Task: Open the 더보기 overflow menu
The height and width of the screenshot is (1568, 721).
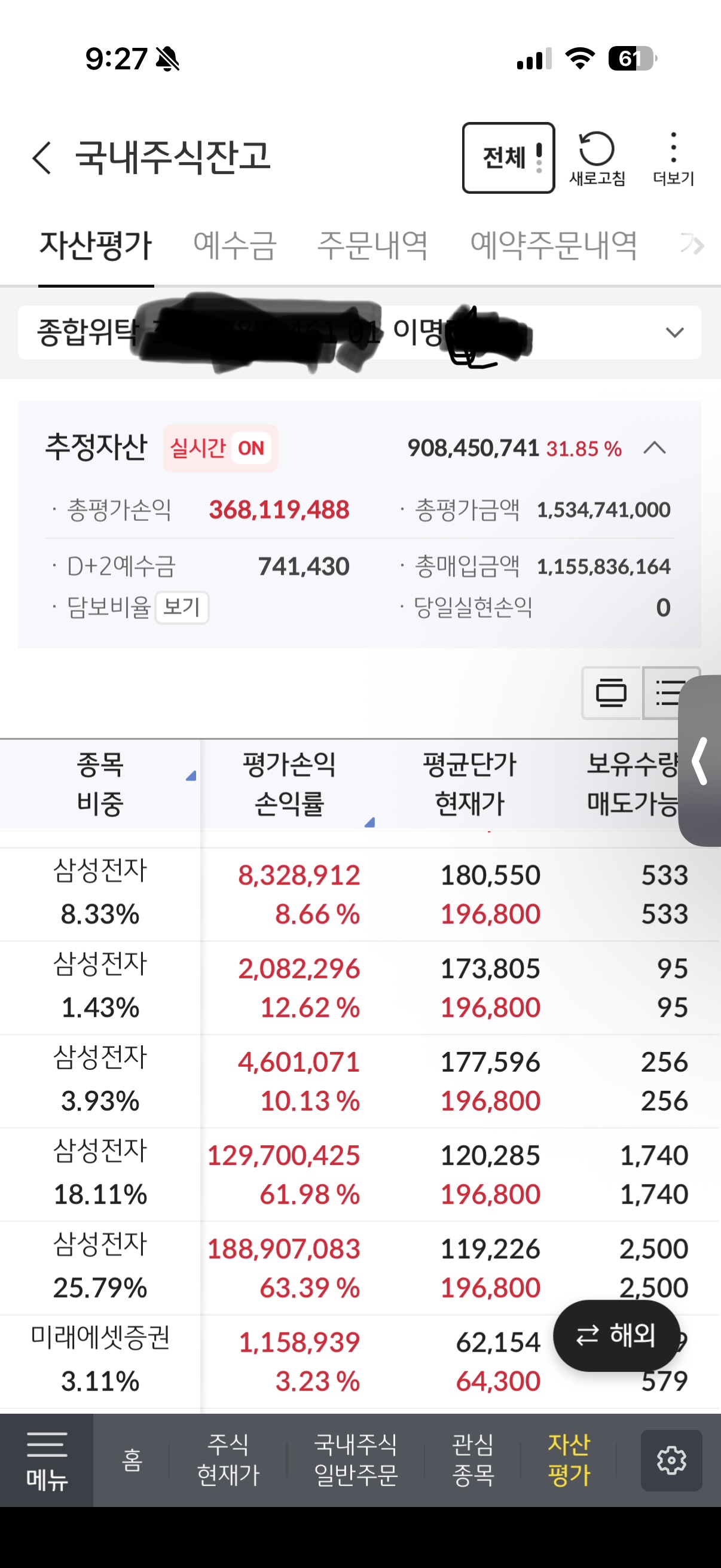Action: (673, 158)
